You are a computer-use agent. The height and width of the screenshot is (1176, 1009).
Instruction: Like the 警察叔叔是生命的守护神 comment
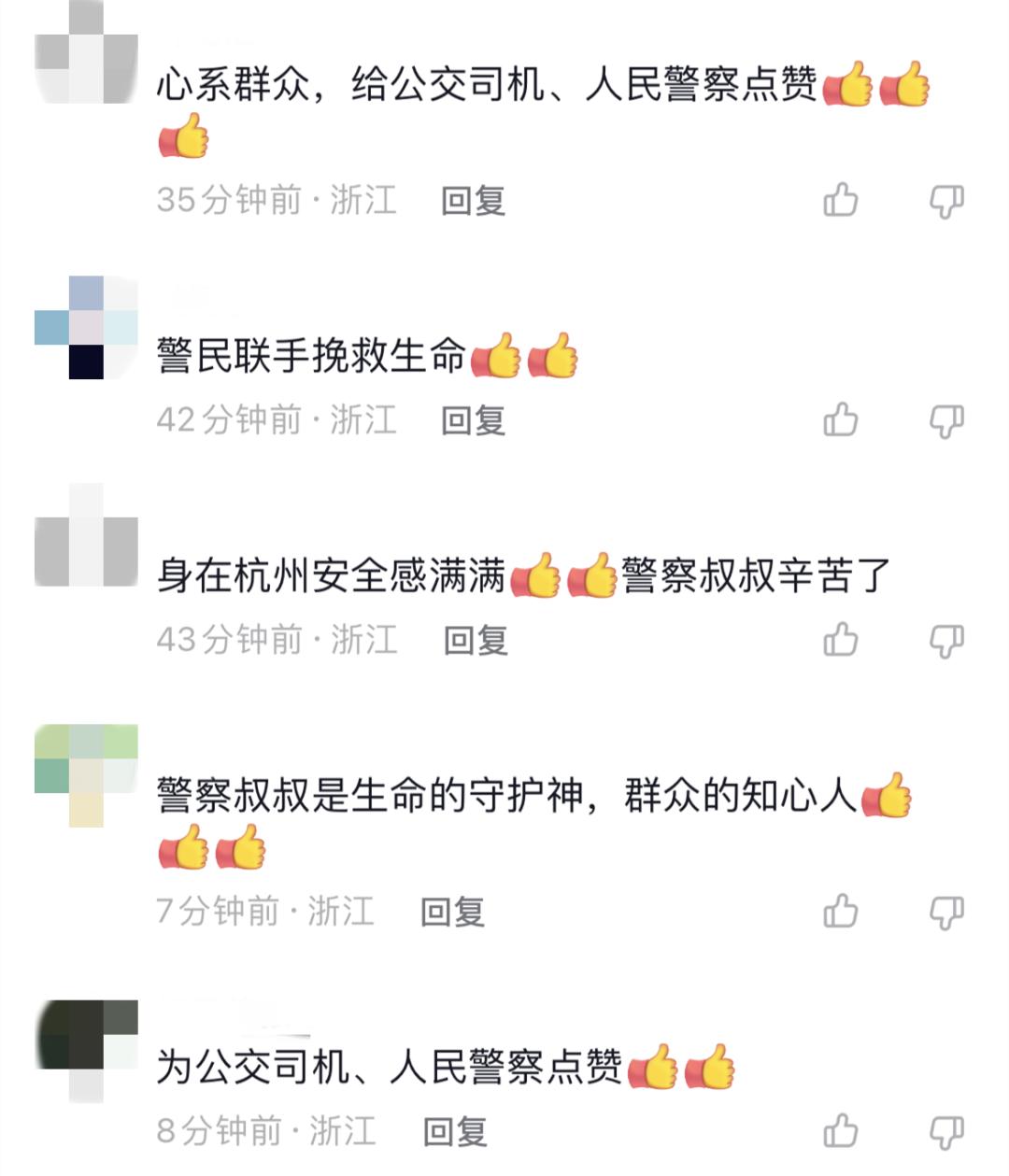841,912
